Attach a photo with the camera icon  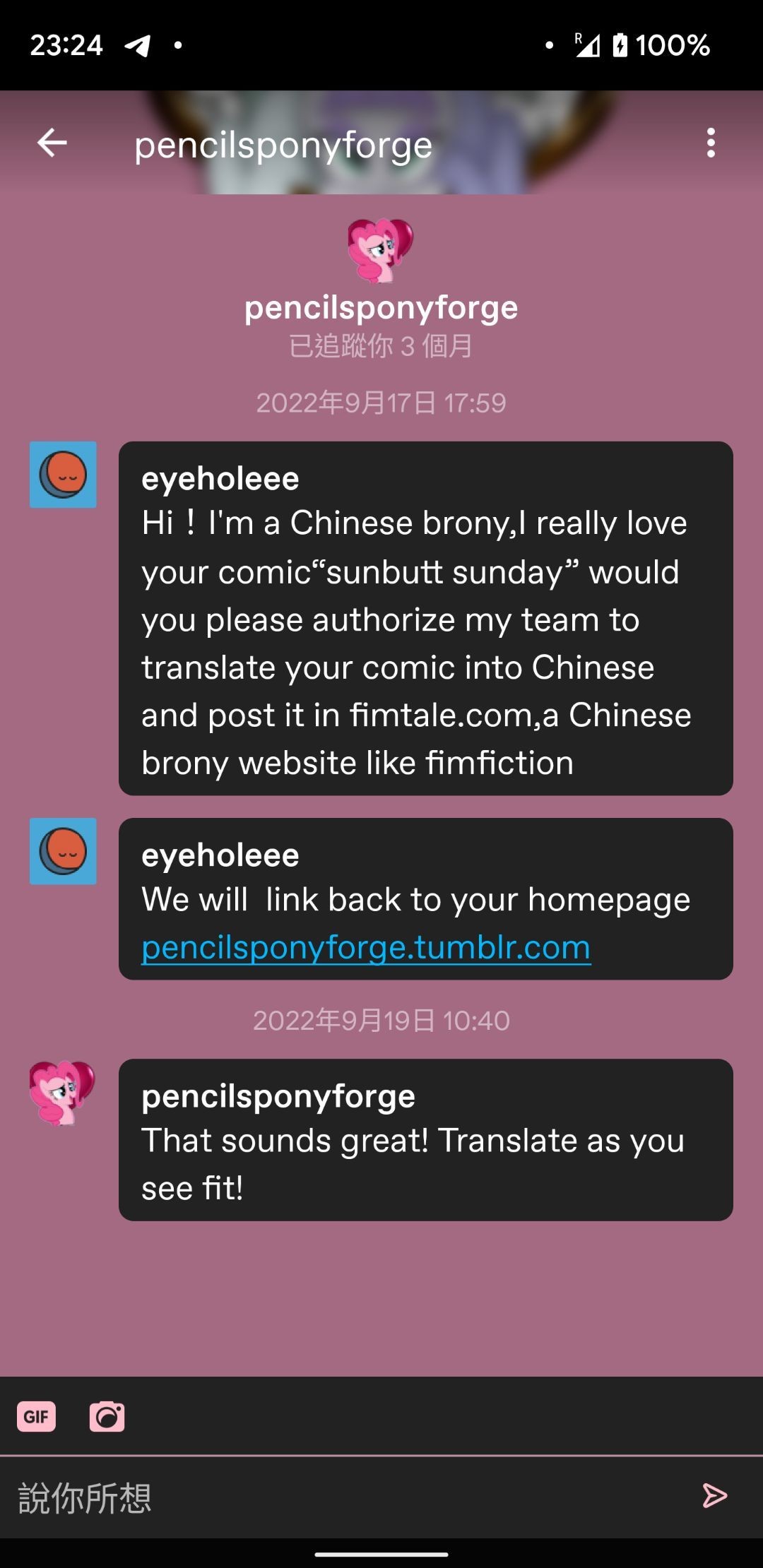point(107,1416)
